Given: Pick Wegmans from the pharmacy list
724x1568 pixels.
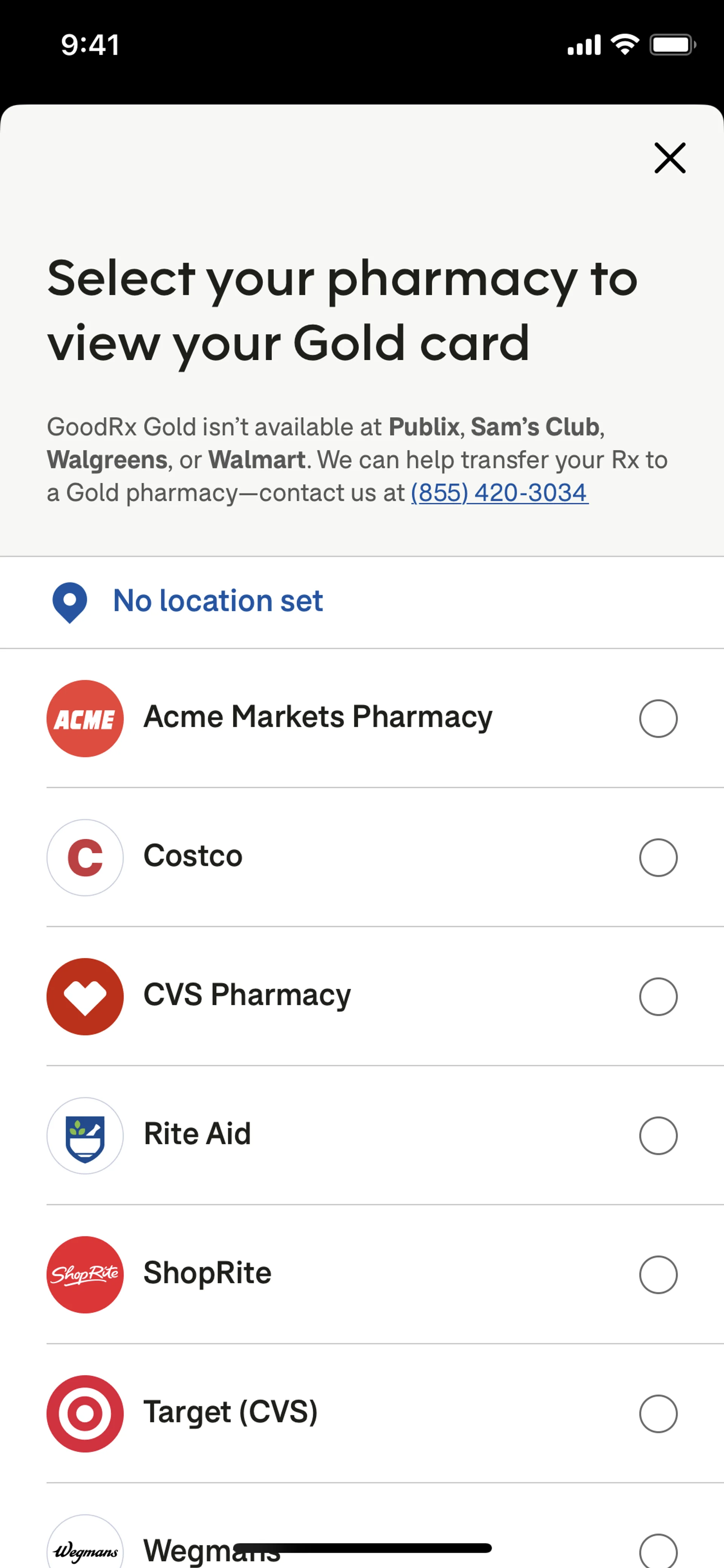Looking at the screenshot, I should point(658,1550).
